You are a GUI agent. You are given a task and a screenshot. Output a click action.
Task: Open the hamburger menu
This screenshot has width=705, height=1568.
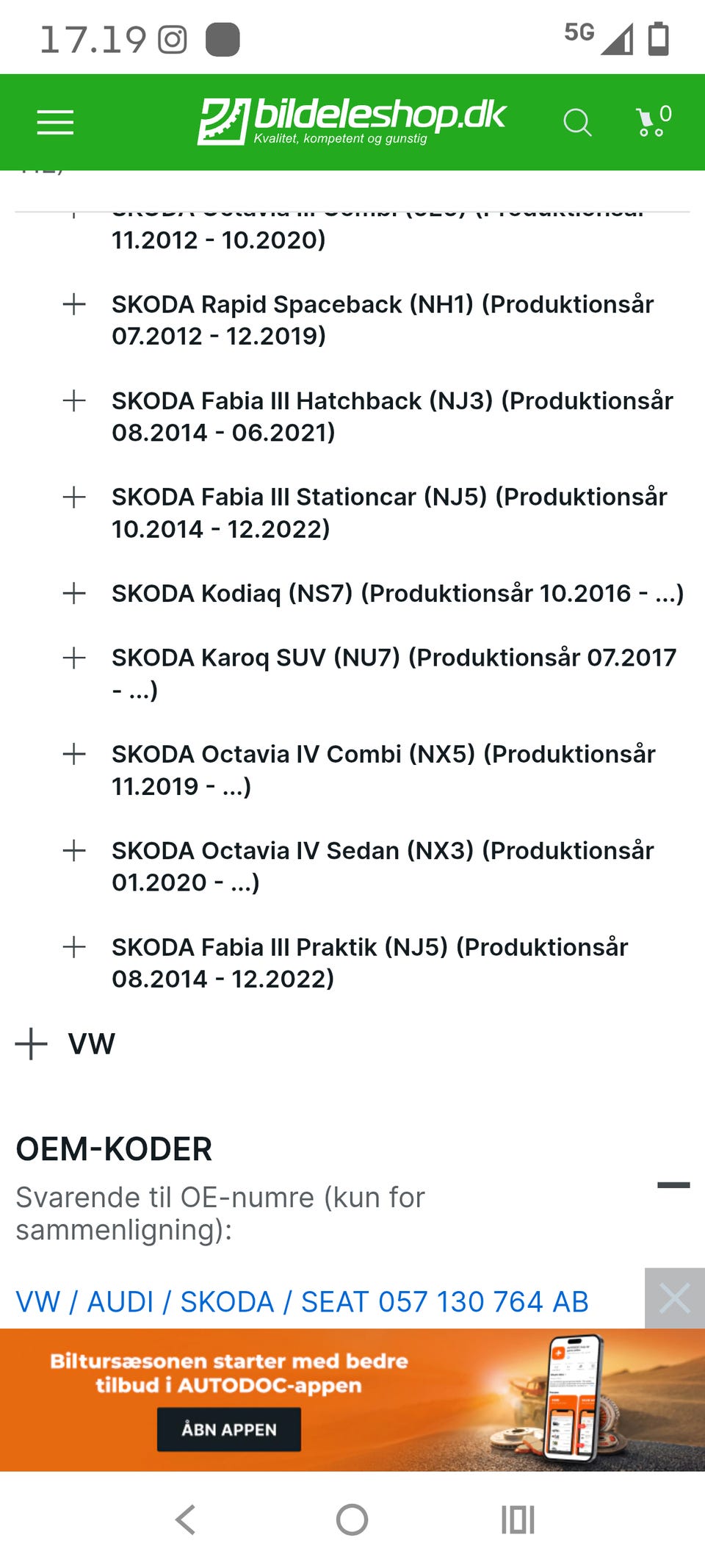pos(56,123)
